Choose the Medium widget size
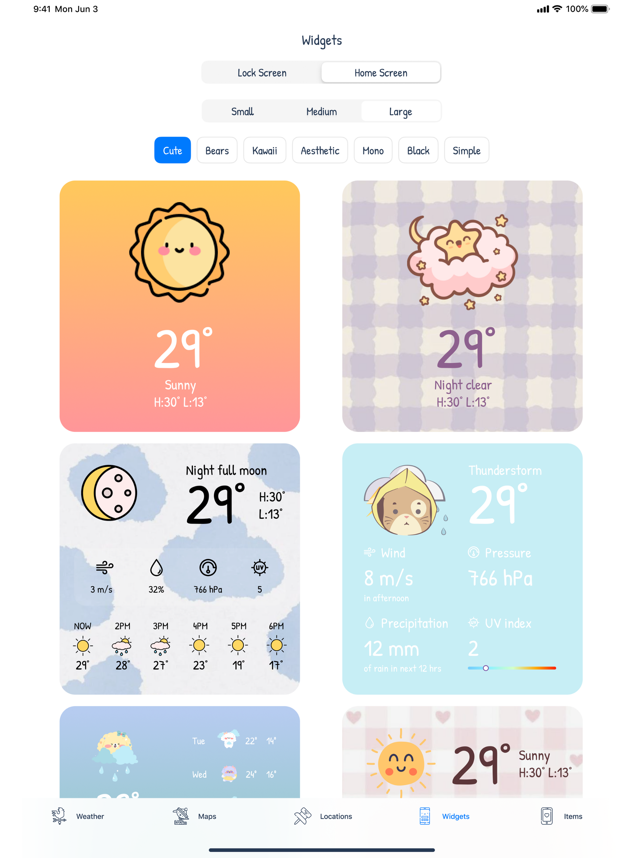The image size is (643, 858). pyautogui.click(x=321, y=112)
